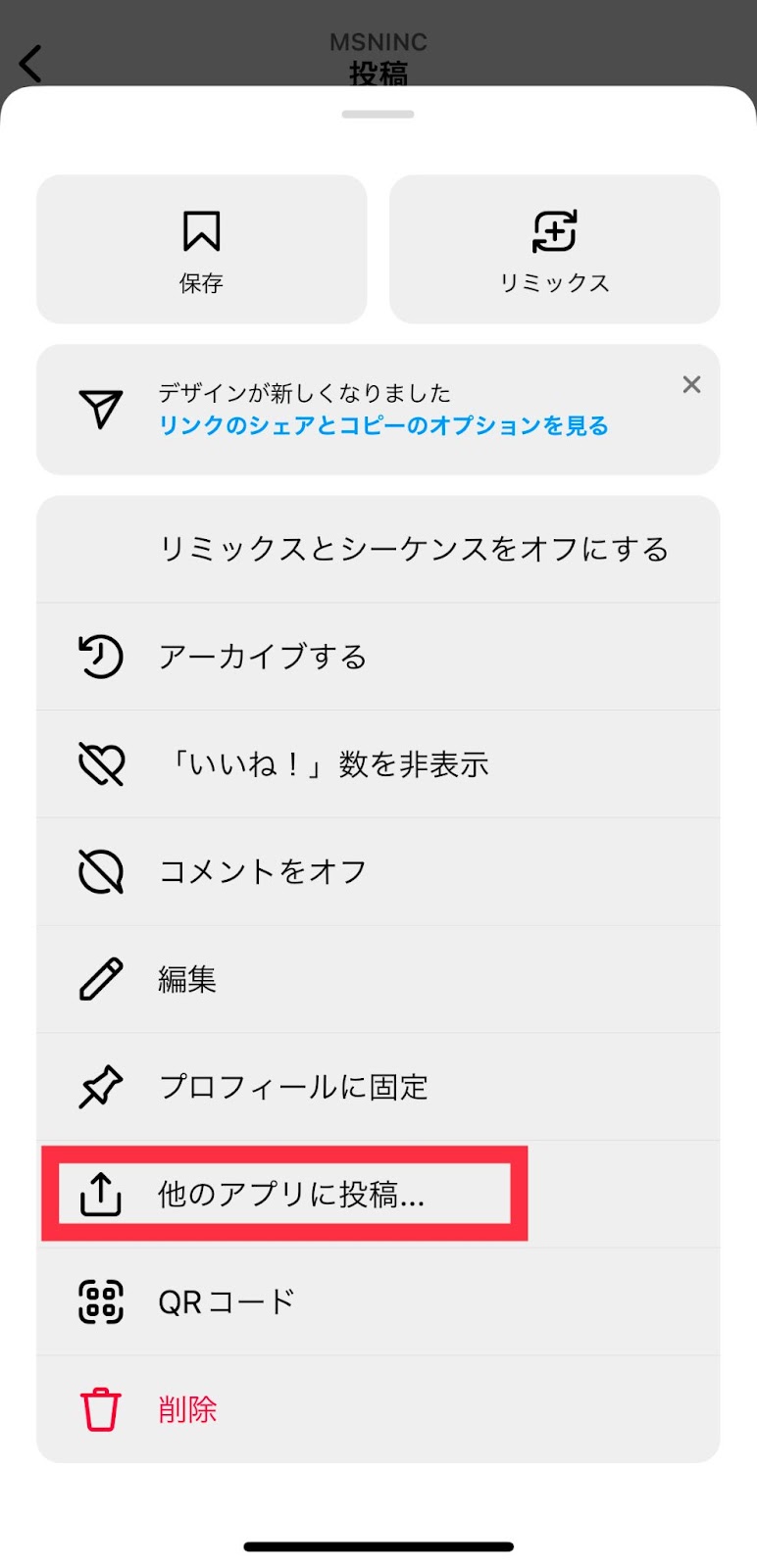
Task: Dismiss the new design banner
Action: (x=691, y=384)
